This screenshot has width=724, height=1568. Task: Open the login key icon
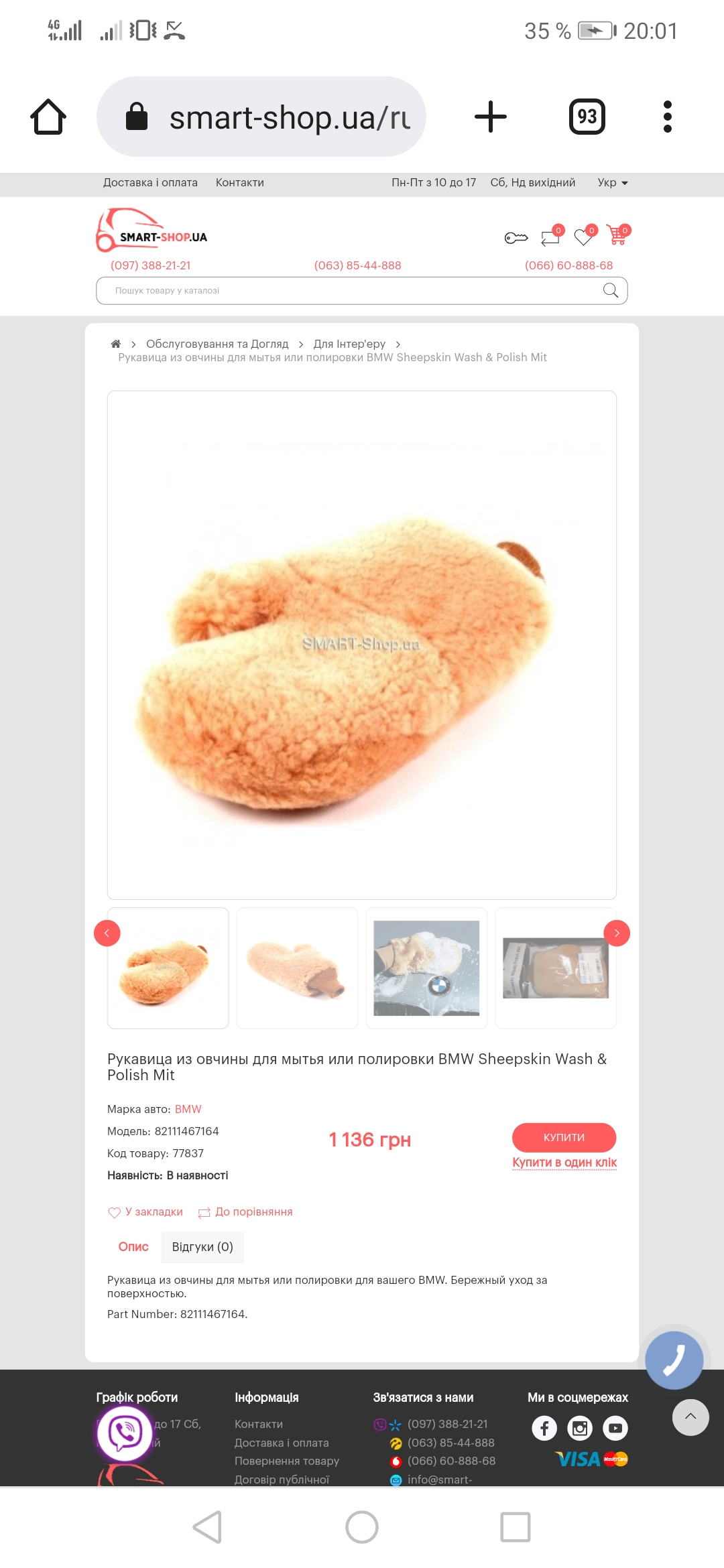[x=516, y=237]
